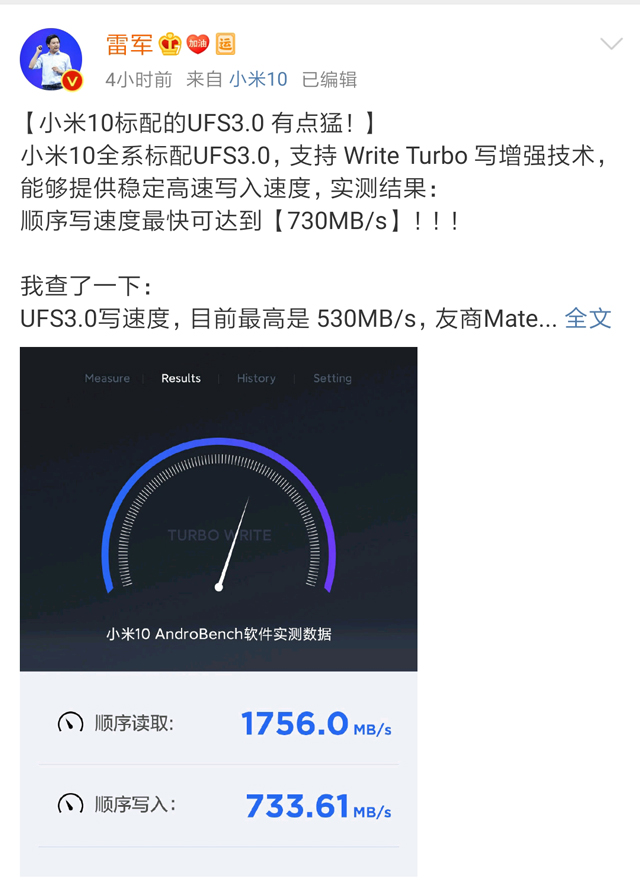Open 雷军's profile picture
The width and height of the screenshot is (640, 880).
(x=50, y=59)
